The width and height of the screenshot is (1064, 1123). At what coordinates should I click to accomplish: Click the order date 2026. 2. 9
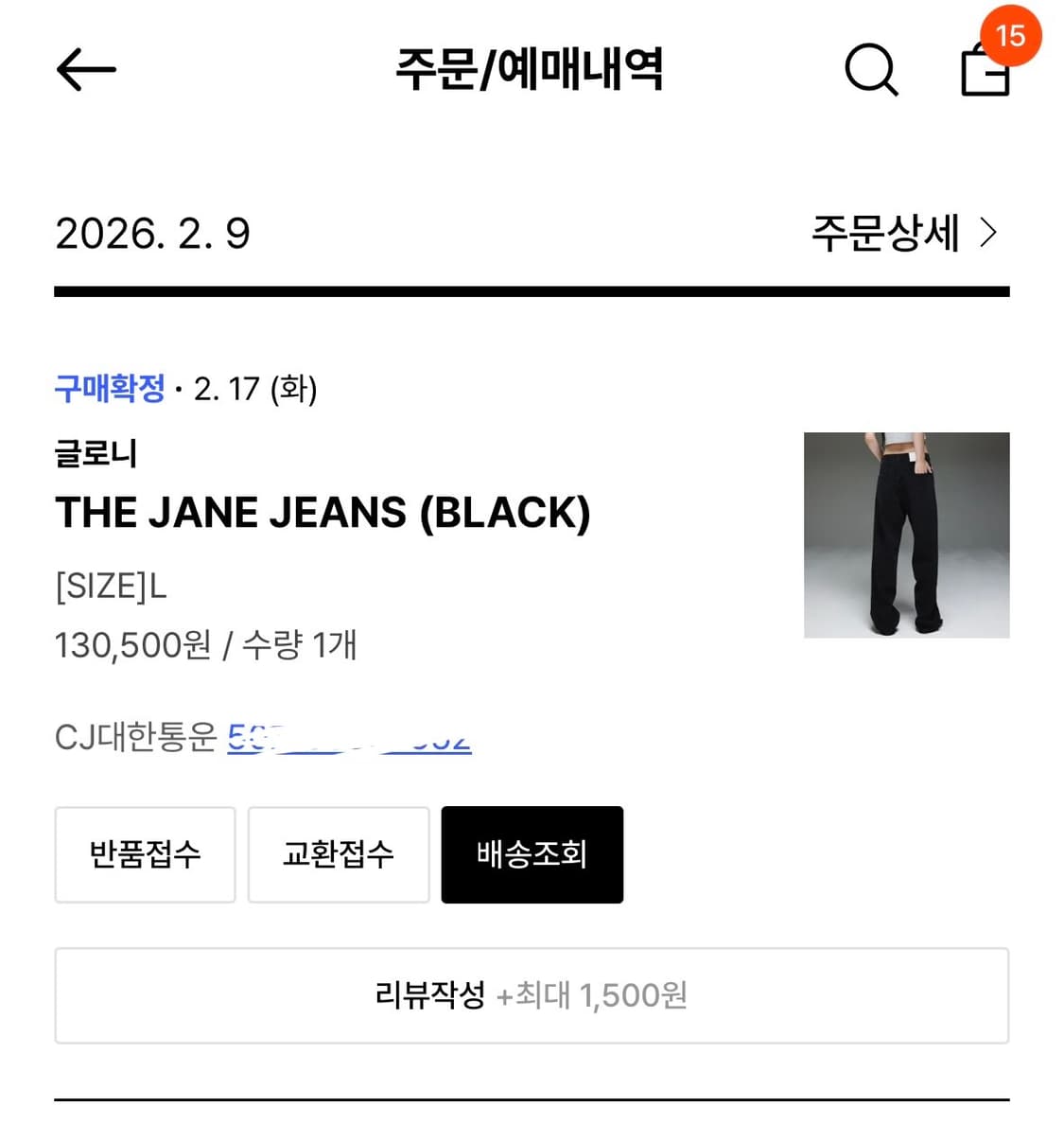[153, 233]
